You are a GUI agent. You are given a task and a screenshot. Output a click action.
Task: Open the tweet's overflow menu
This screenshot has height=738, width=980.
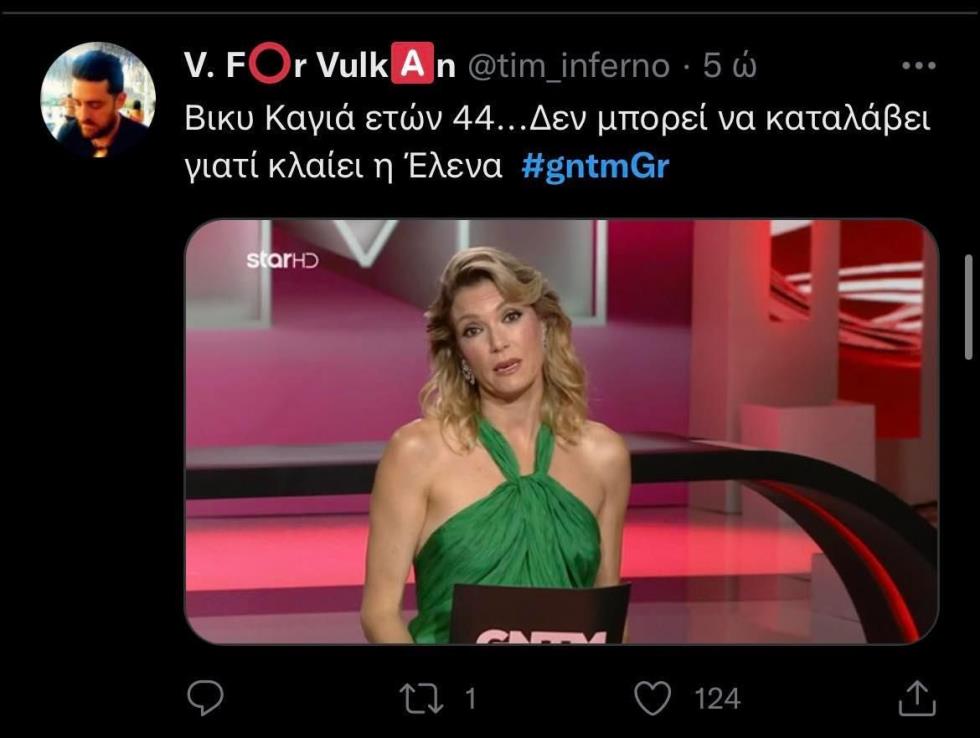coord(917,66)
